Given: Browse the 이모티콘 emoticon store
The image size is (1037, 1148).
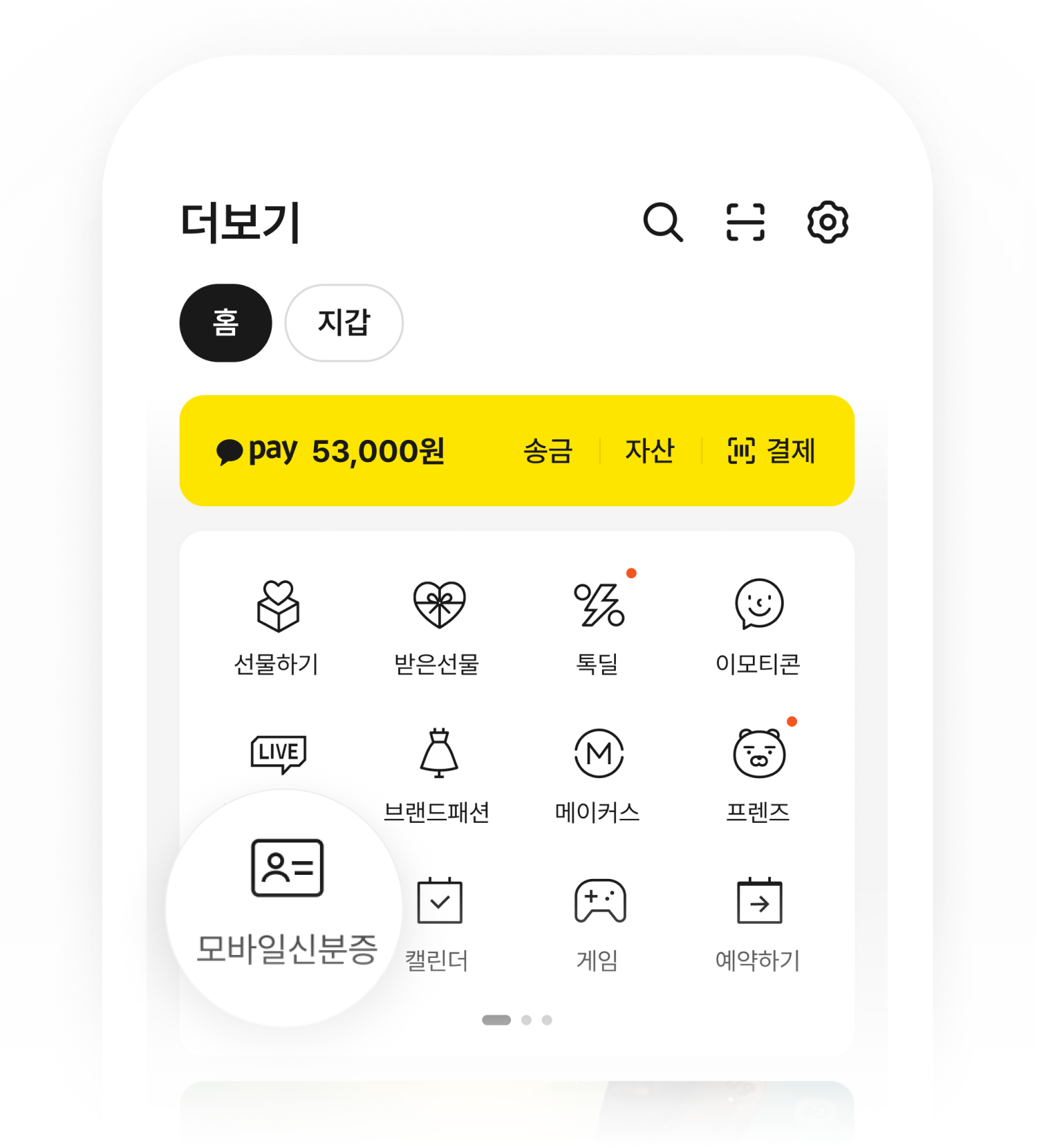Looking at the screenshot, I should pyautogui.click(x=759, y=626).
